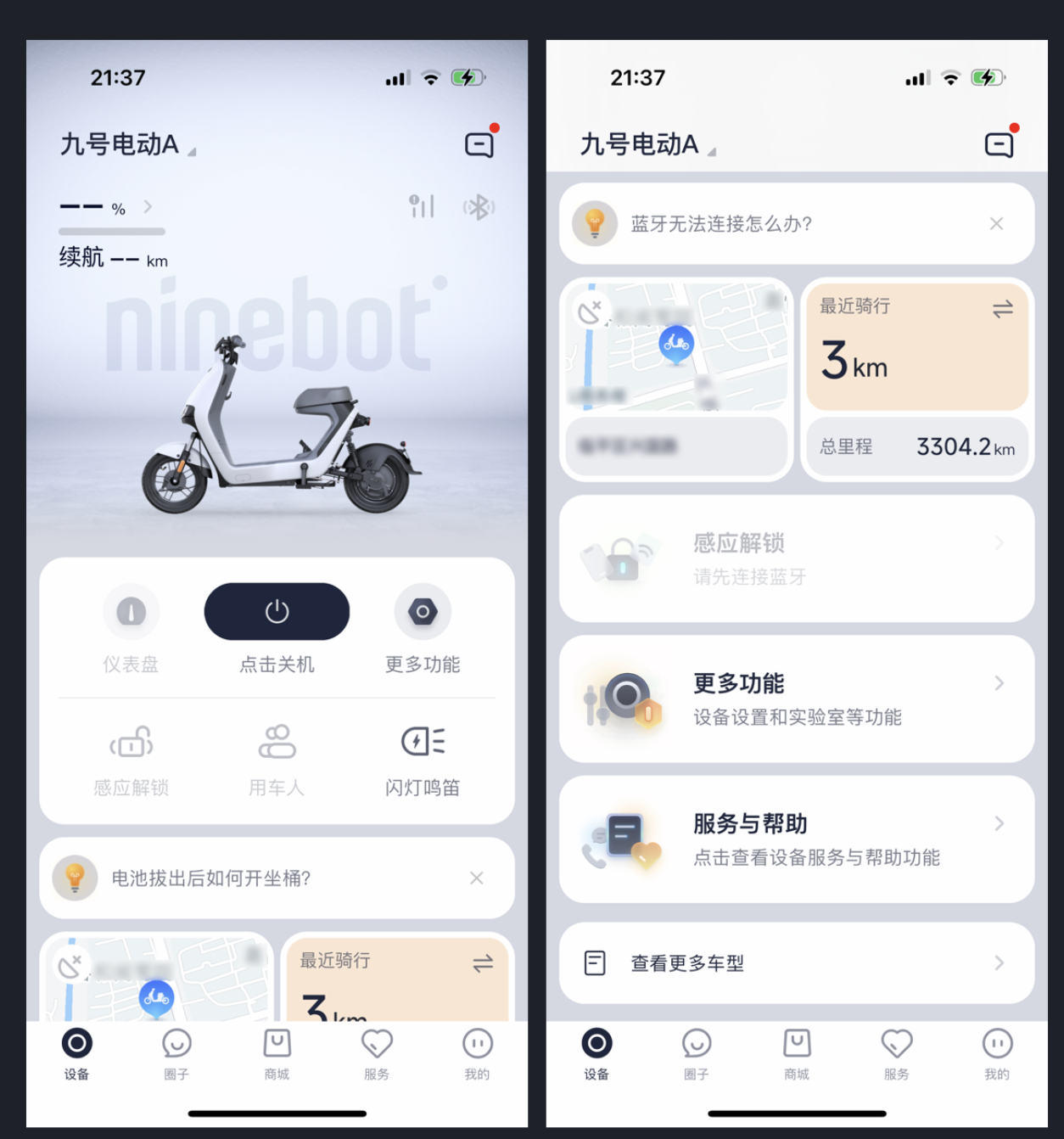Dismiss the 电池拔出后如何开坐桶 tip

click(x=477, y=878)
